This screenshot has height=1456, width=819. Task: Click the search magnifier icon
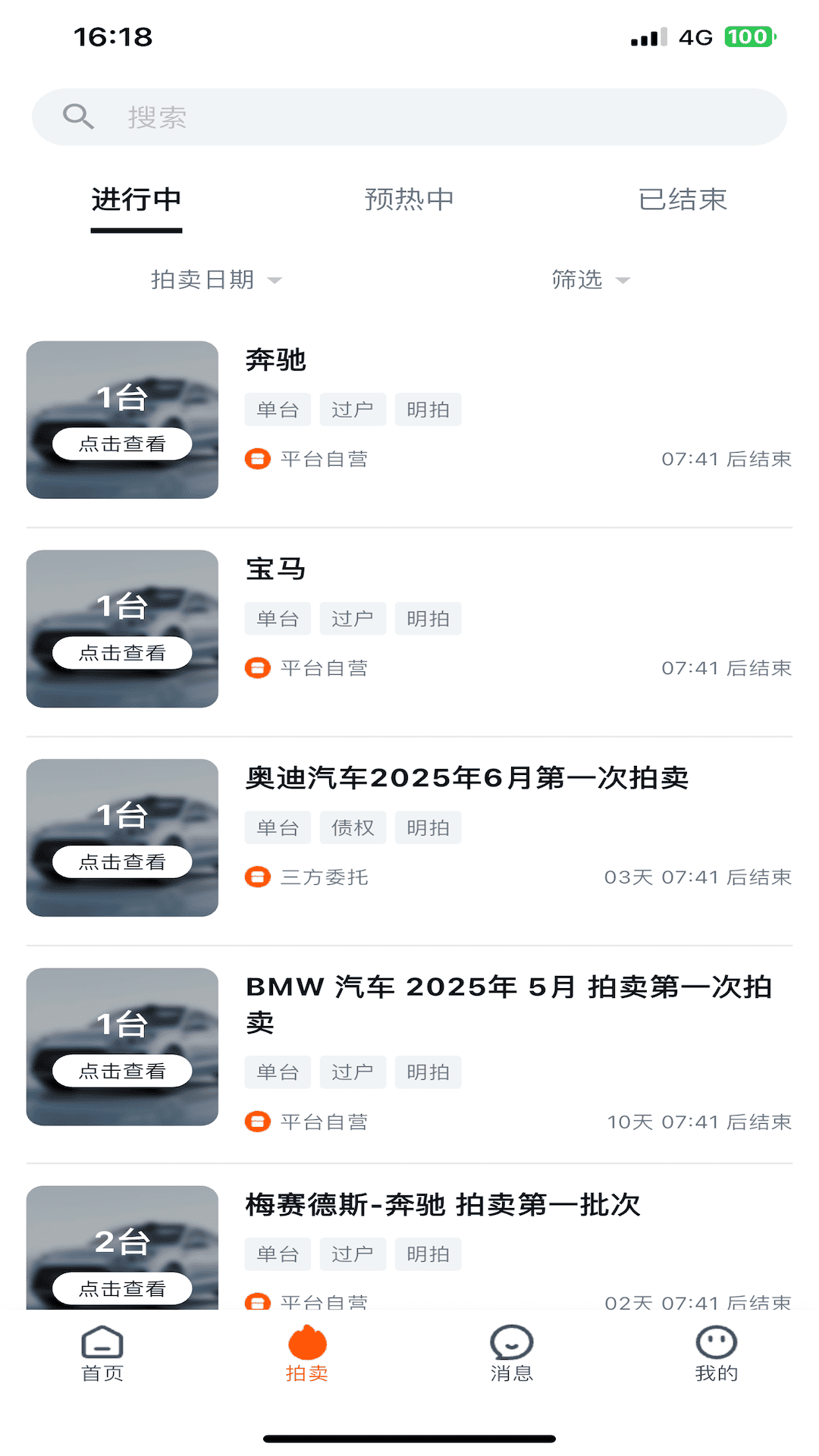[79, 116]
